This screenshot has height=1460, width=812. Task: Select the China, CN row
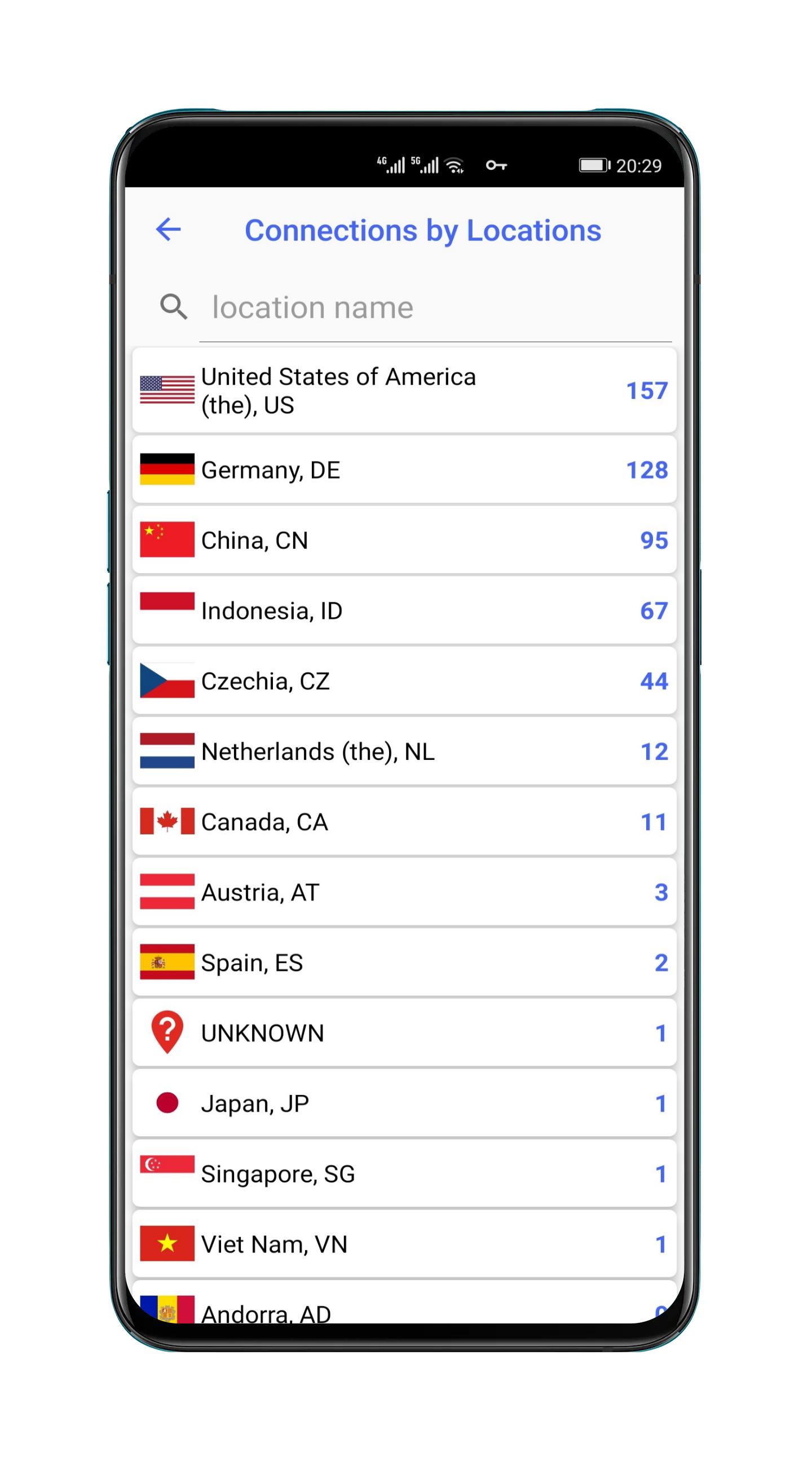click(x=404, y=539)
